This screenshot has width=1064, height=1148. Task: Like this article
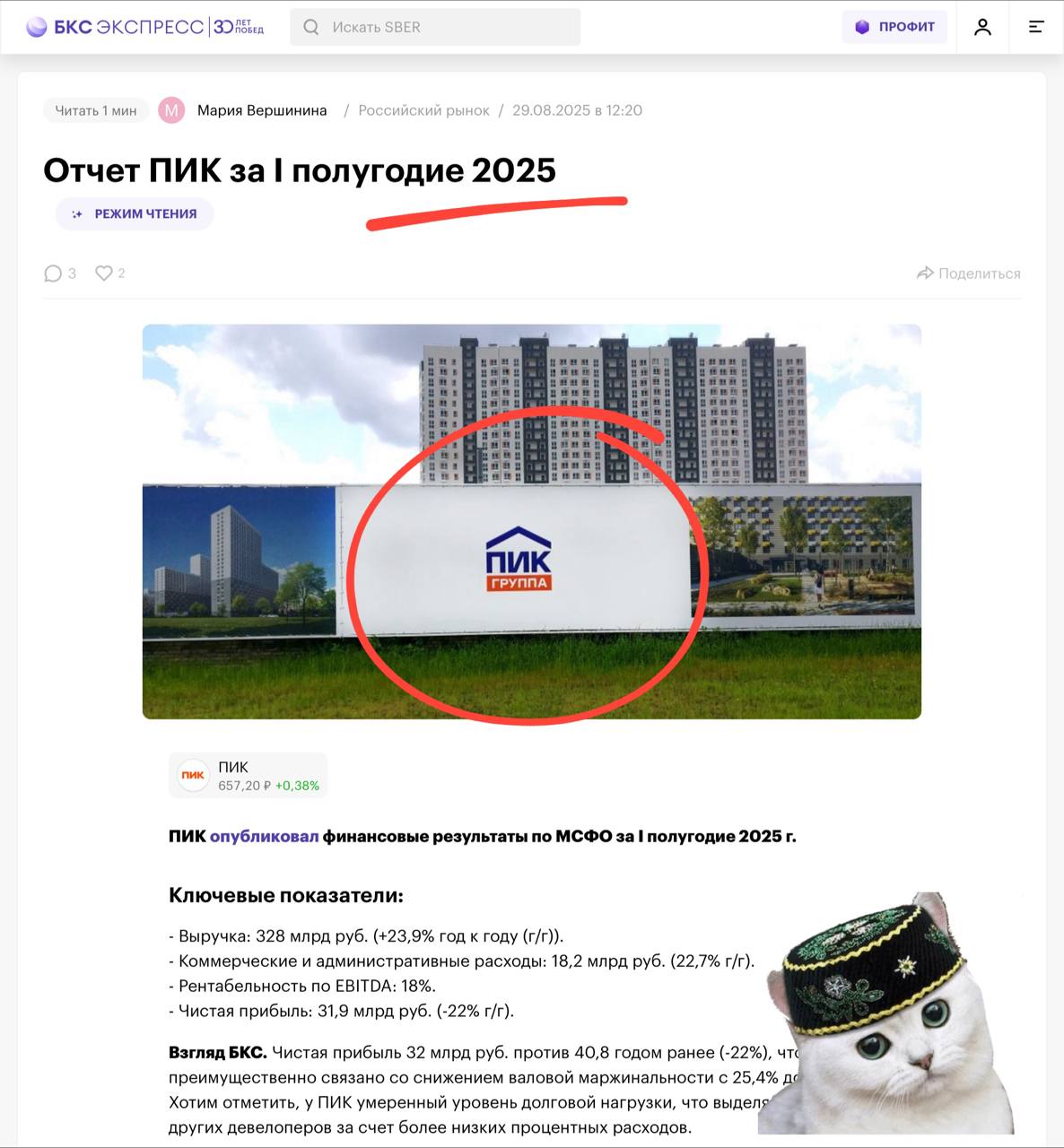pos(109,274)
